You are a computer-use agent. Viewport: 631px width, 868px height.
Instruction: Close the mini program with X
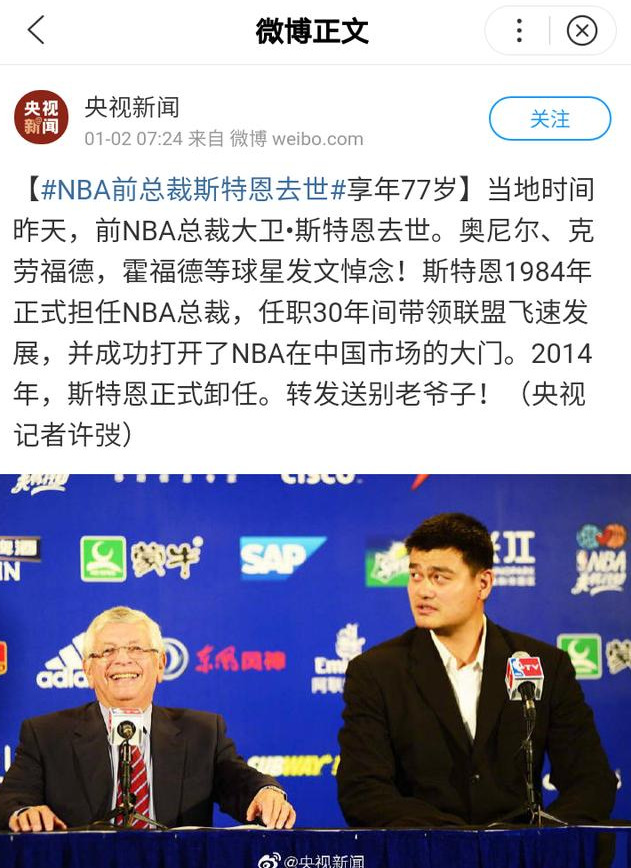click(581, 31)
